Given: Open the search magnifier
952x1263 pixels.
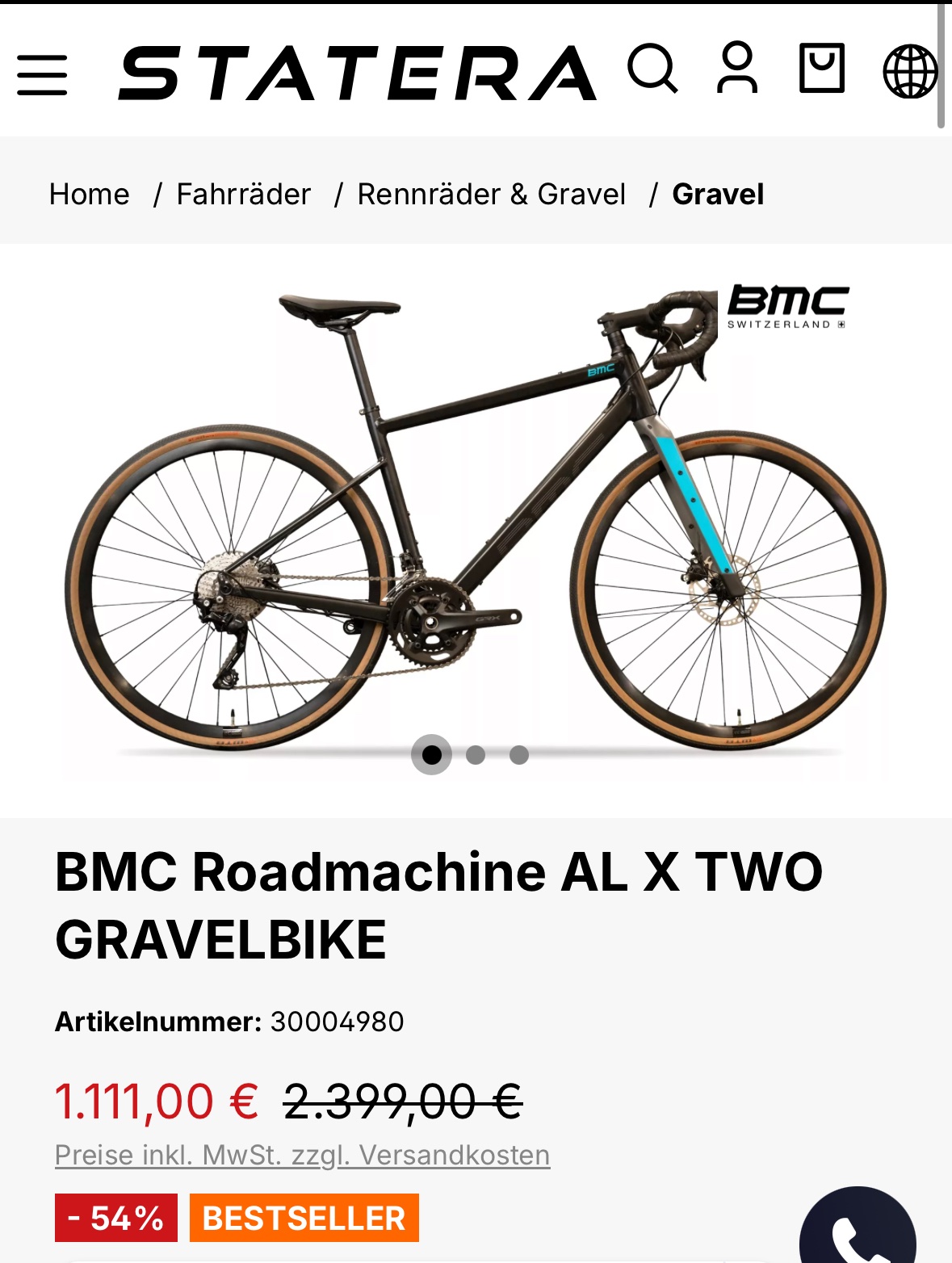Looking at the screenshot, I should coord(652,69).
